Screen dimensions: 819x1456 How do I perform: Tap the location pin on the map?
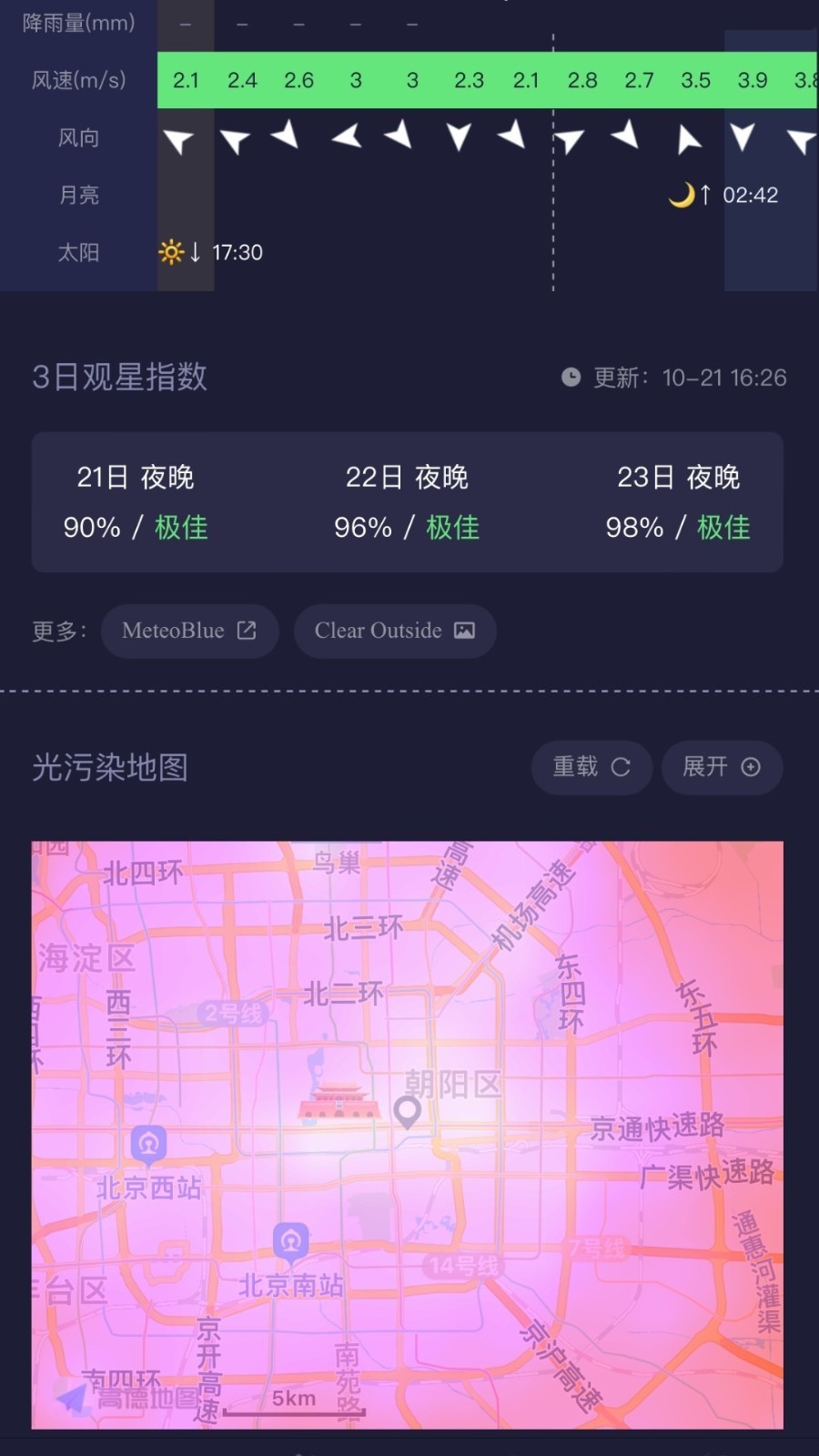407,1111
